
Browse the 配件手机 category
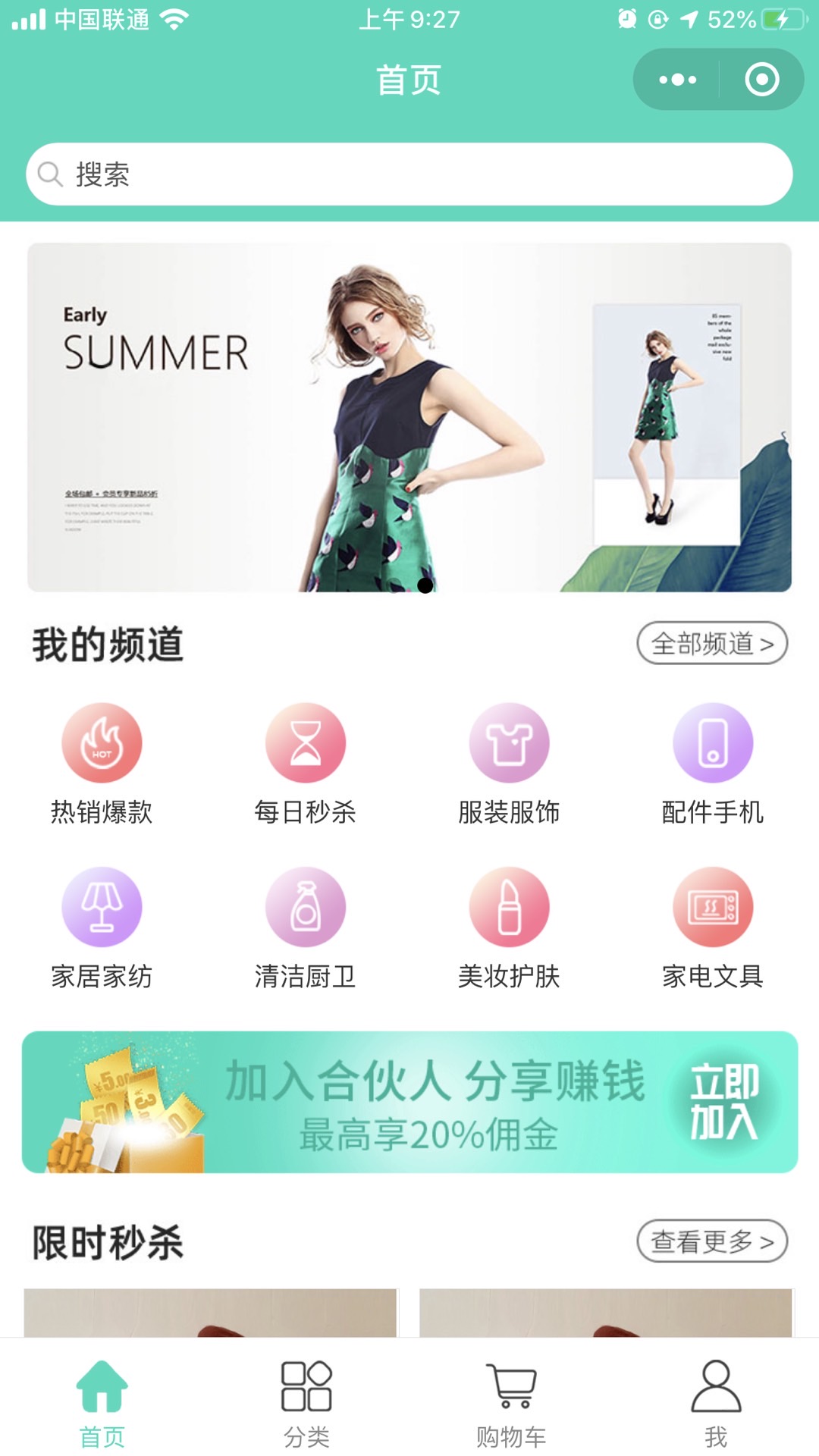[x=713, y=763]
